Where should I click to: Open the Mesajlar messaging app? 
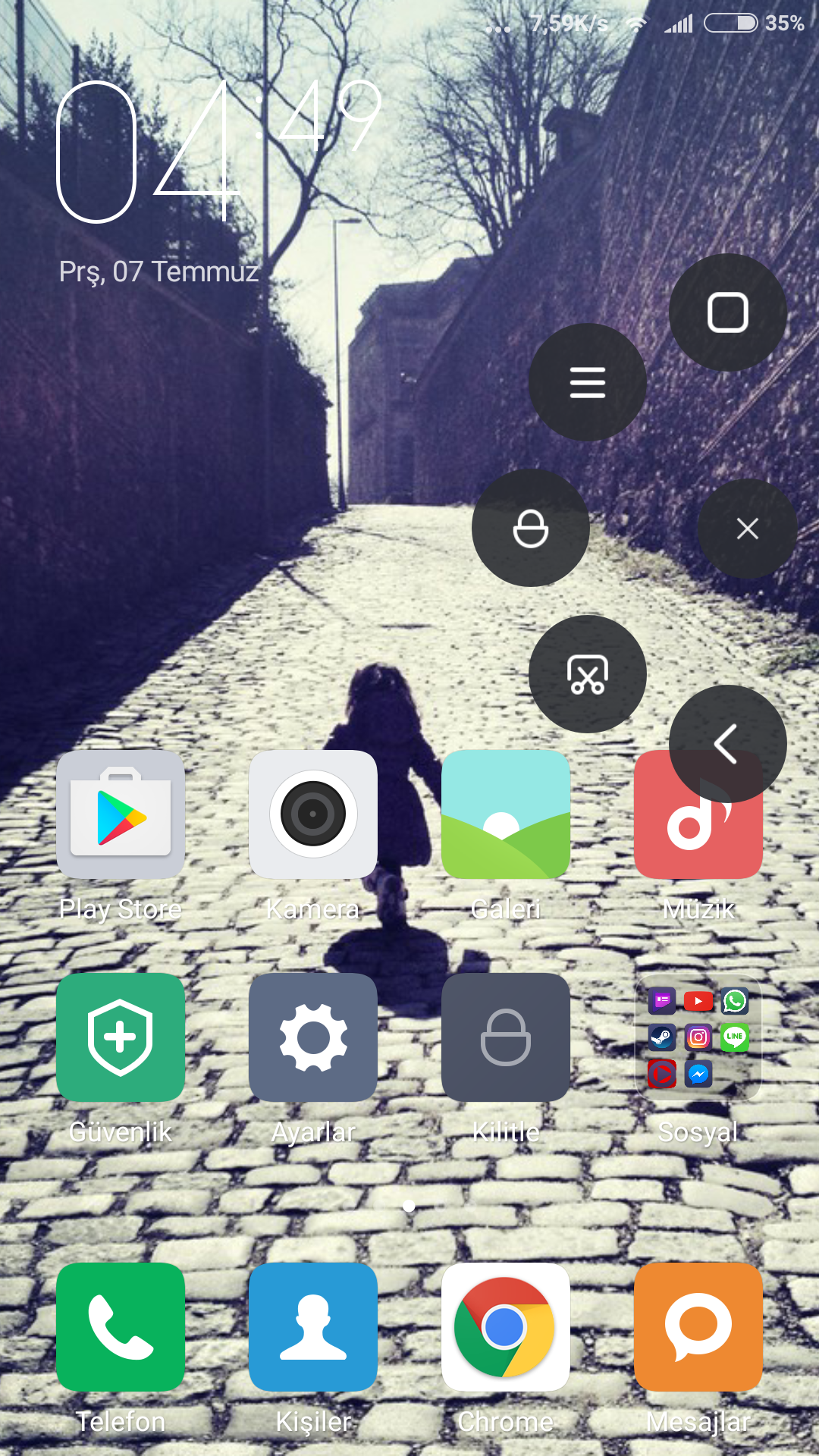698,1327
